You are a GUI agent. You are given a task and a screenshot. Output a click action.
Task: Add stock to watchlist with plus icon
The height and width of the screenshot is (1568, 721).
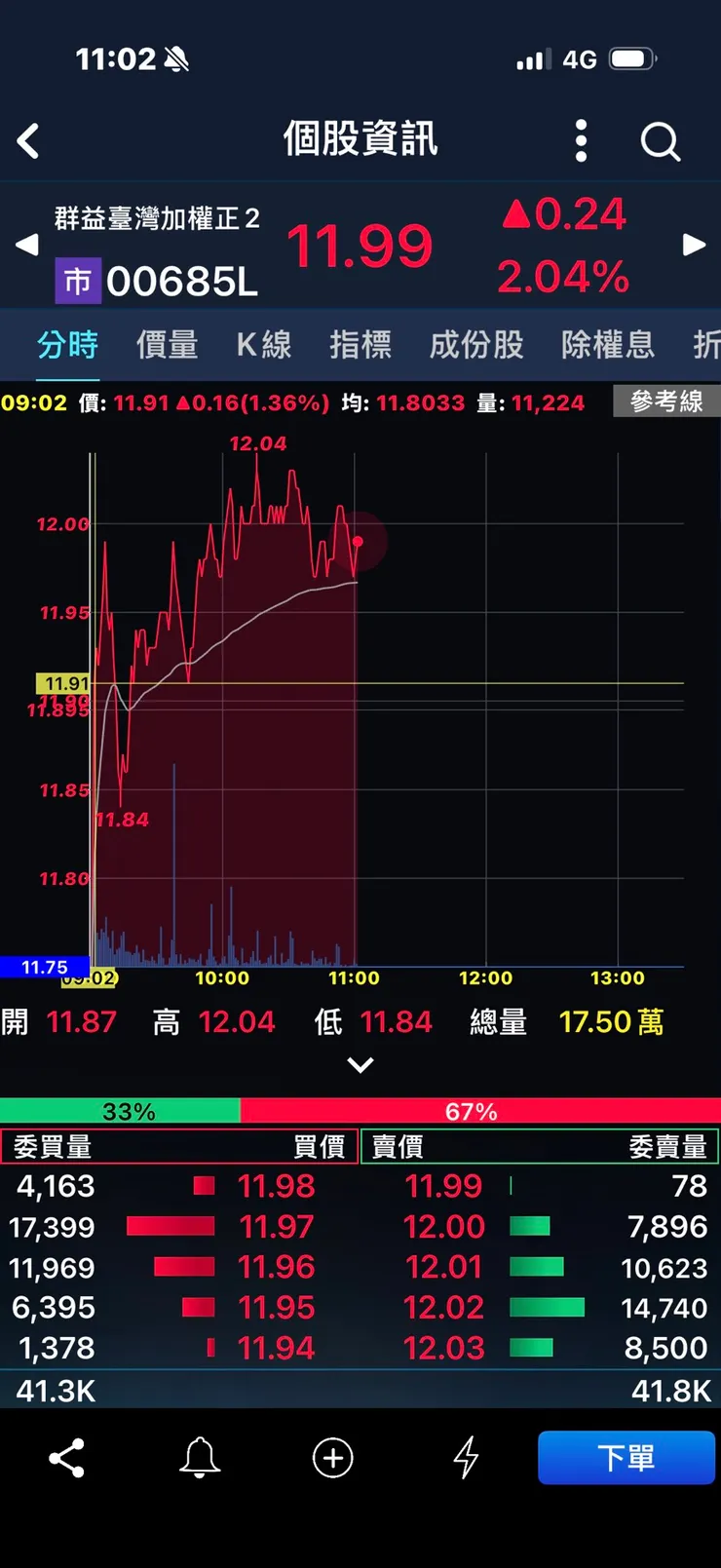333,1458
